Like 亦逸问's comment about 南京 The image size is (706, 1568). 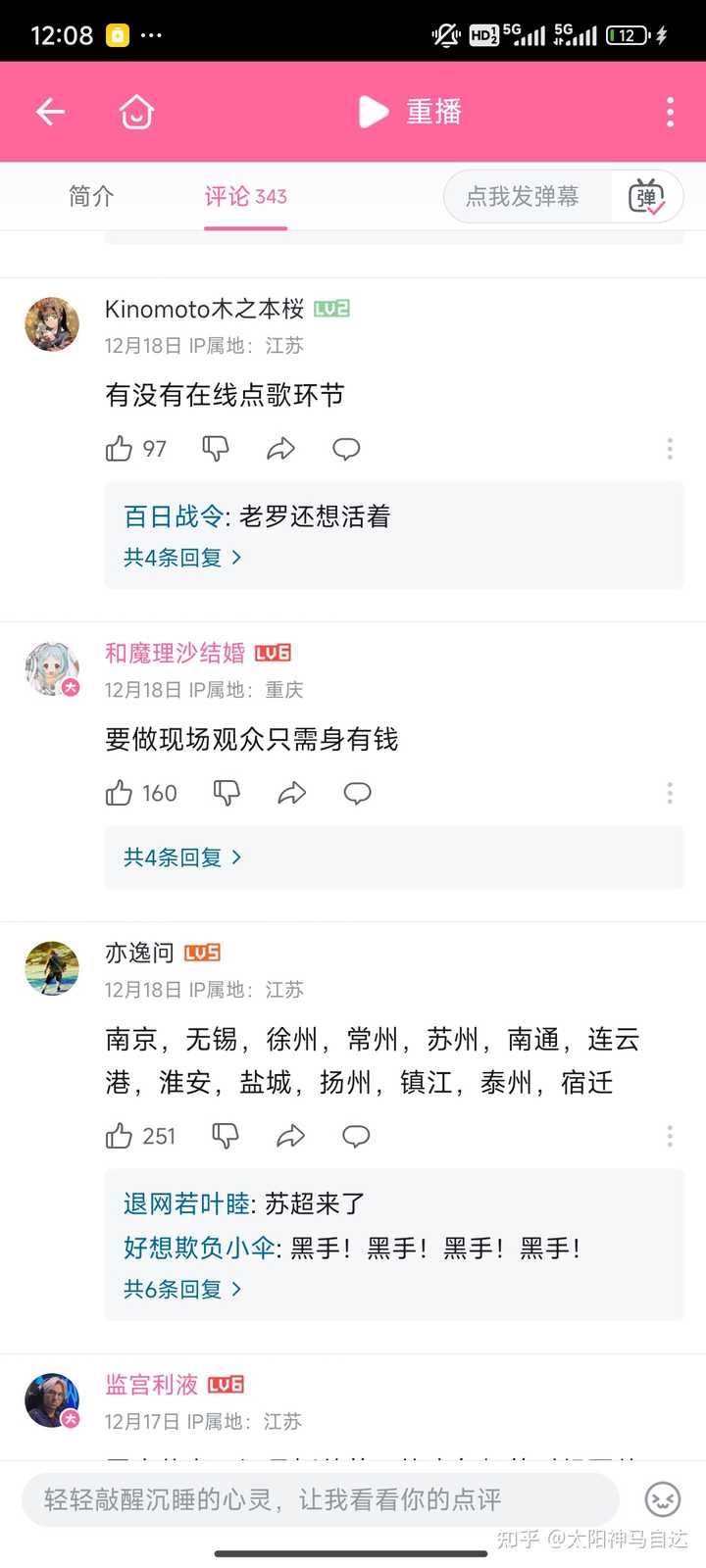click(x=120, y=1136)
